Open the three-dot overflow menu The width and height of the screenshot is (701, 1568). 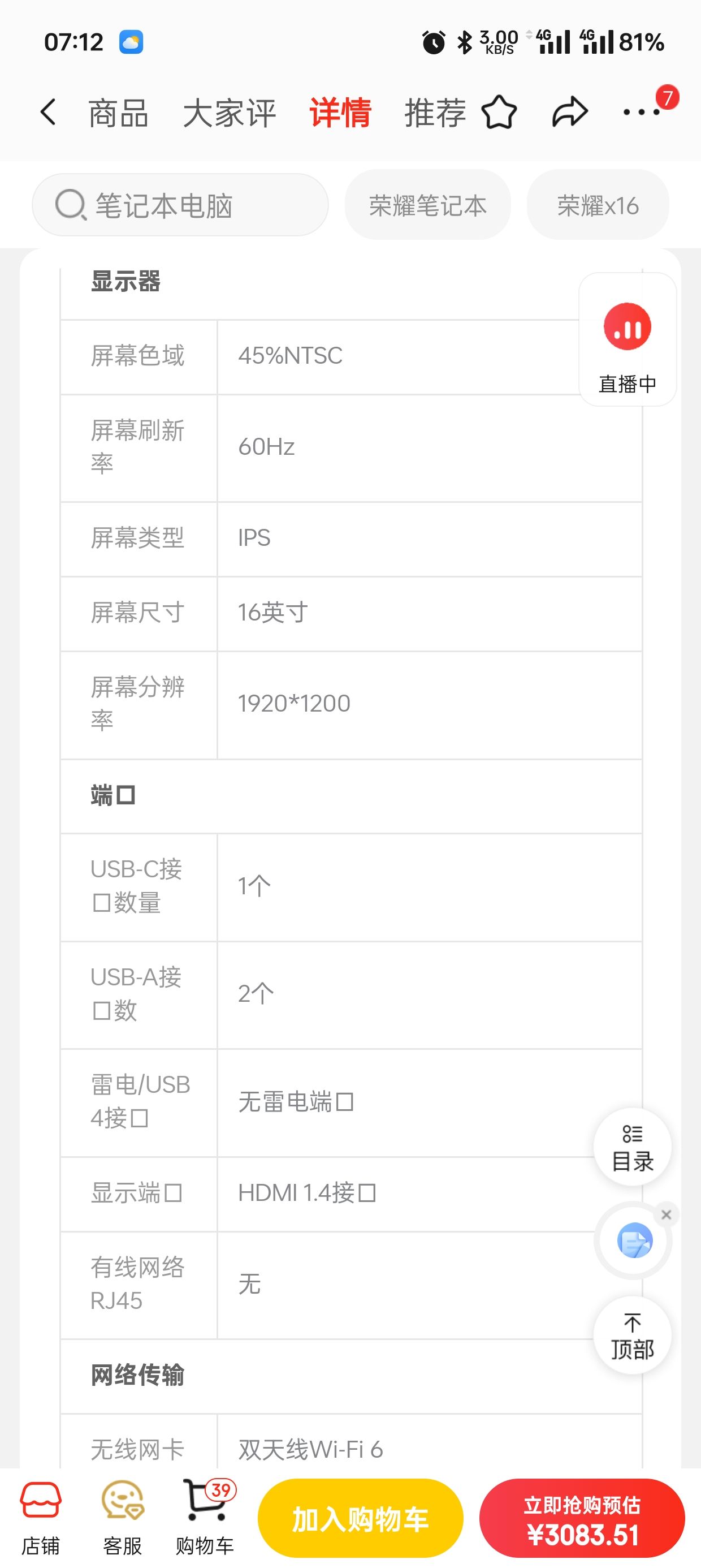coord(642,112)
